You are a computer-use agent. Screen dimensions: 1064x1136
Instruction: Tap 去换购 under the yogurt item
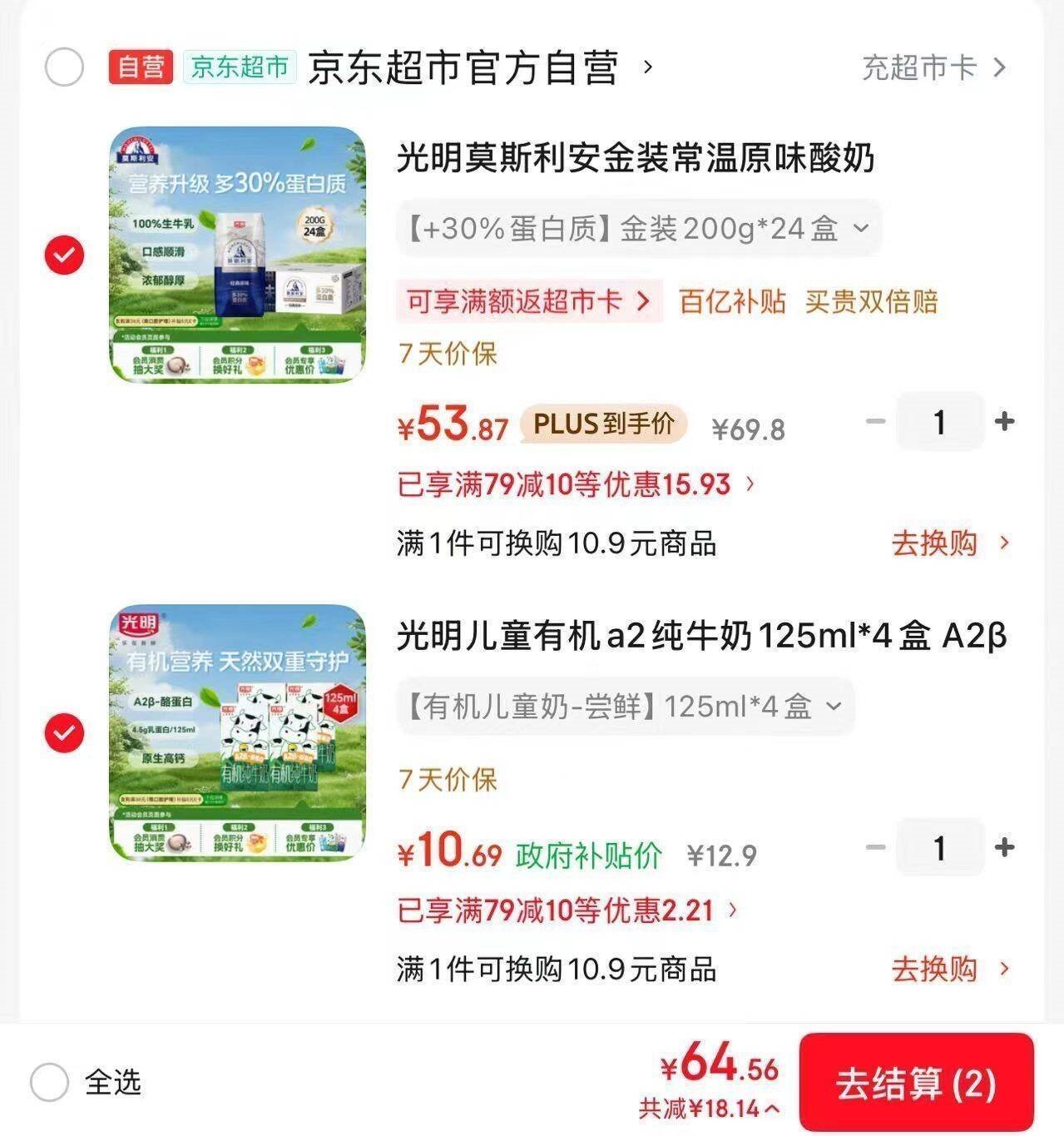click(949, 543)
